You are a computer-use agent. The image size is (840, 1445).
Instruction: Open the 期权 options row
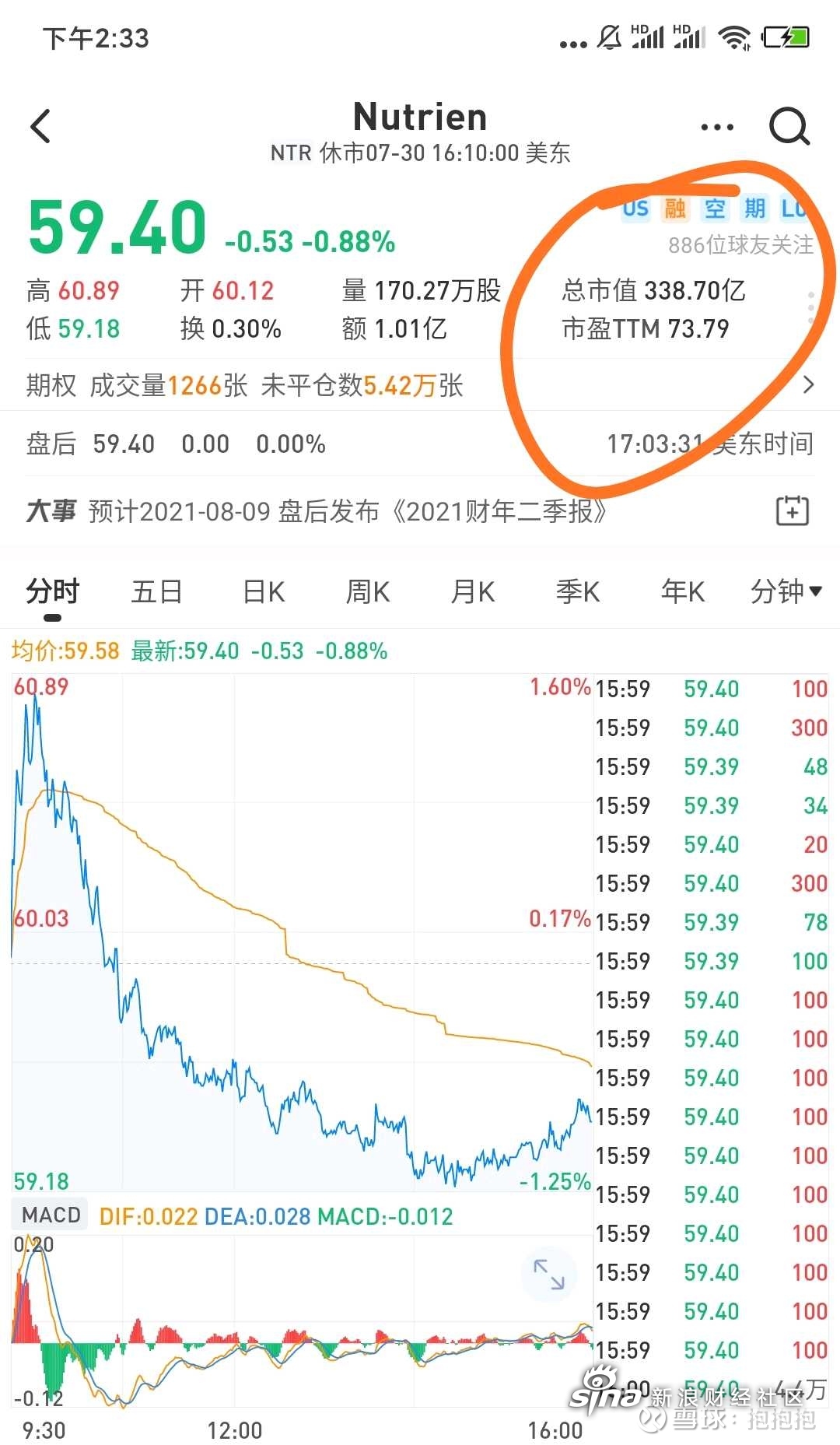[420, 385]
